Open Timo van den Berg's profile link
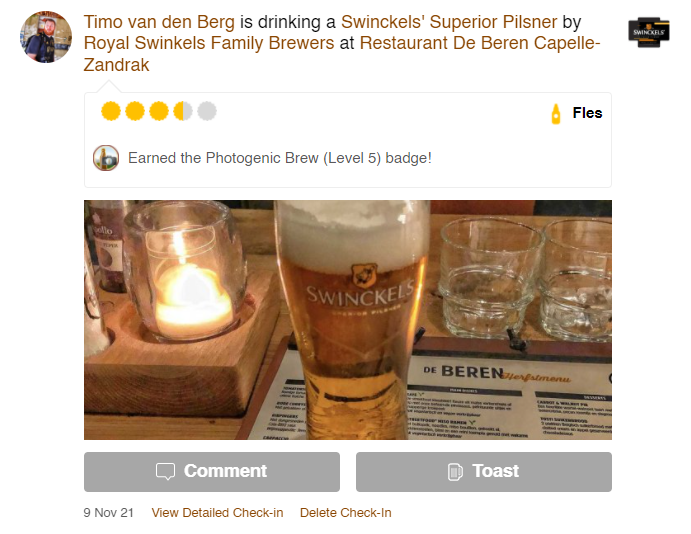This screenshot has height=534, width=691. 160,22
